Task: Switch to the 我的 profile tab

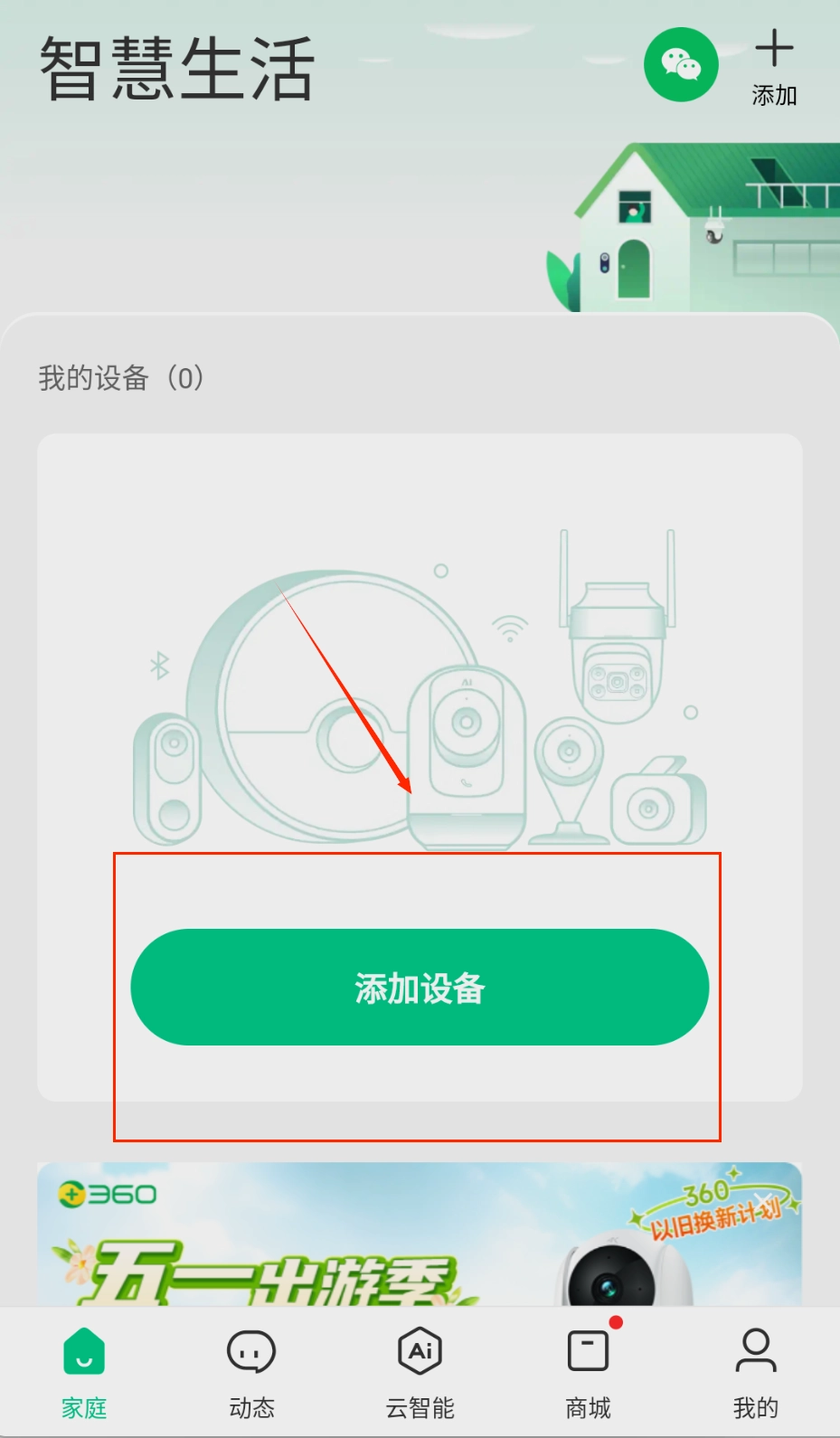Action: click(x=755, y=1370)
